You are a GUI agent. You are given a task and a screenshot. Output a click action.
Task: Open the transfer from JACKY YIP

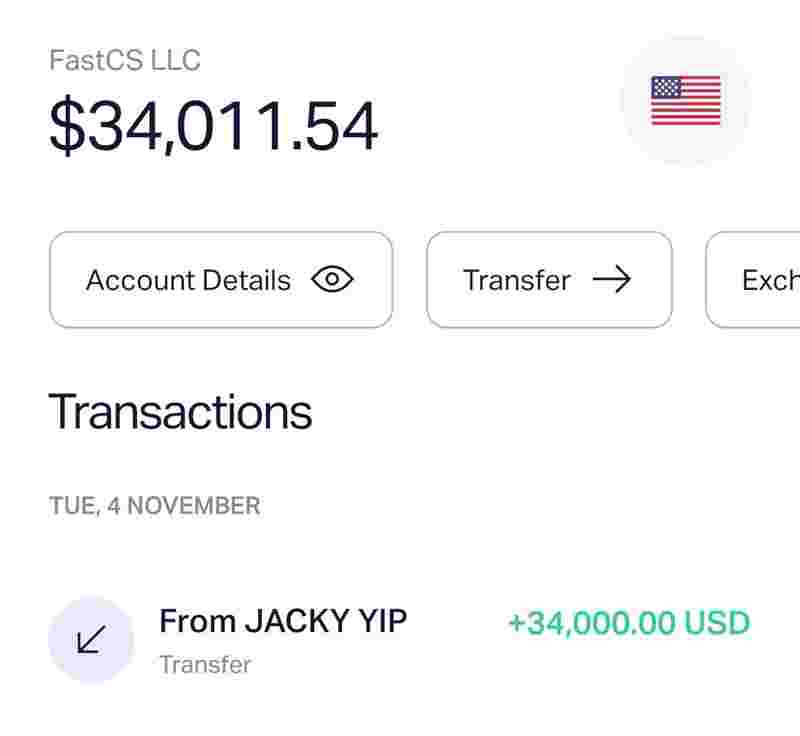tap(400, 640)
